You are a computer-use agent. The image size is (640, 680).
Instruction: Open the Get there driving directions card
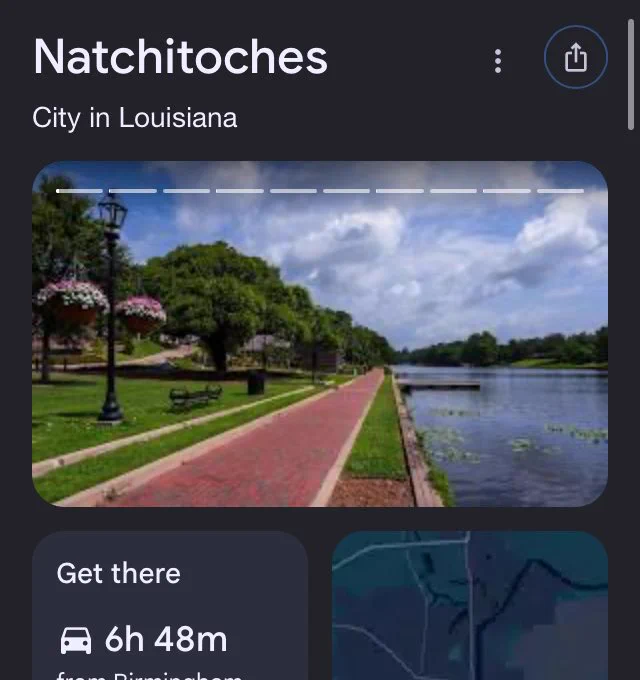170,605
